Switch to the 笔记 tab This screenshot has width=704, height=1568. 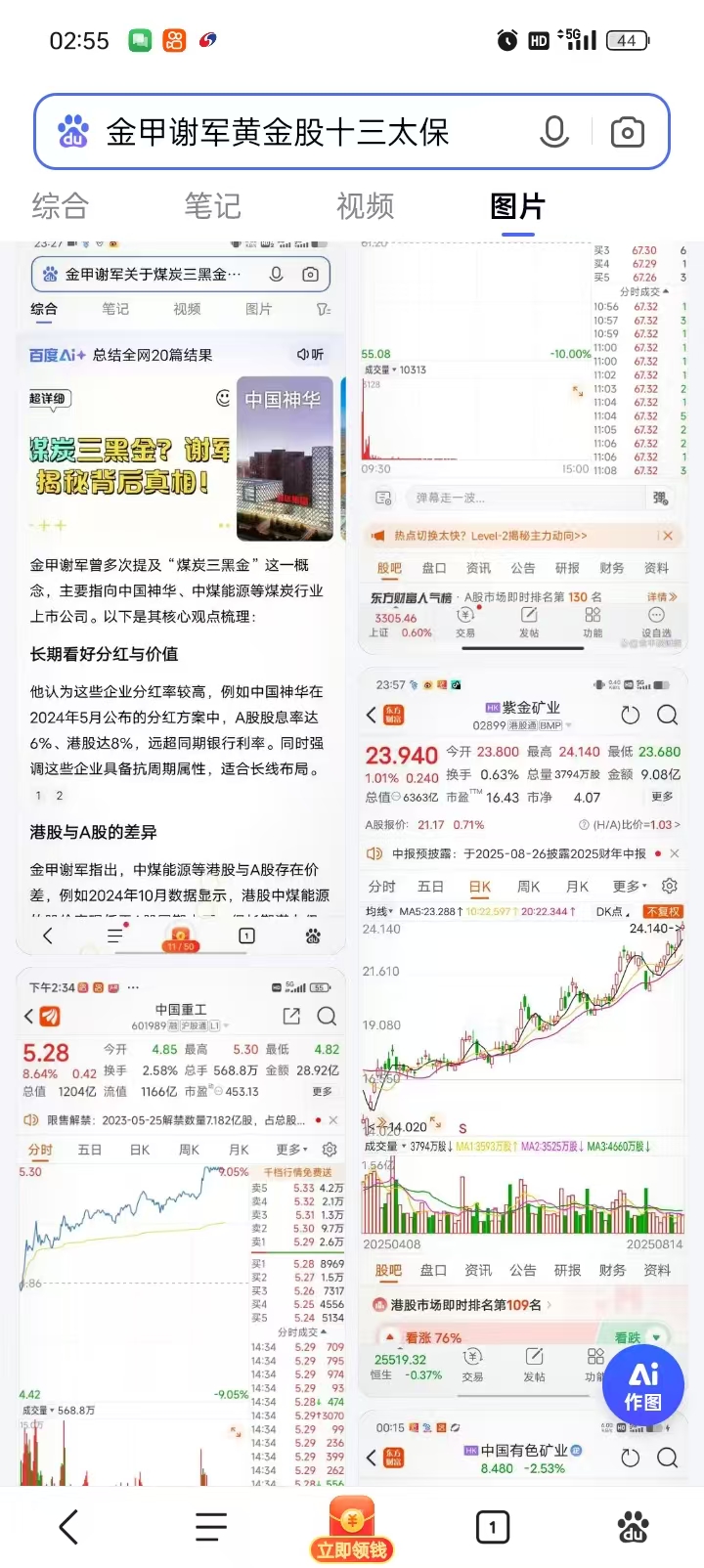(x=212, y=206)
